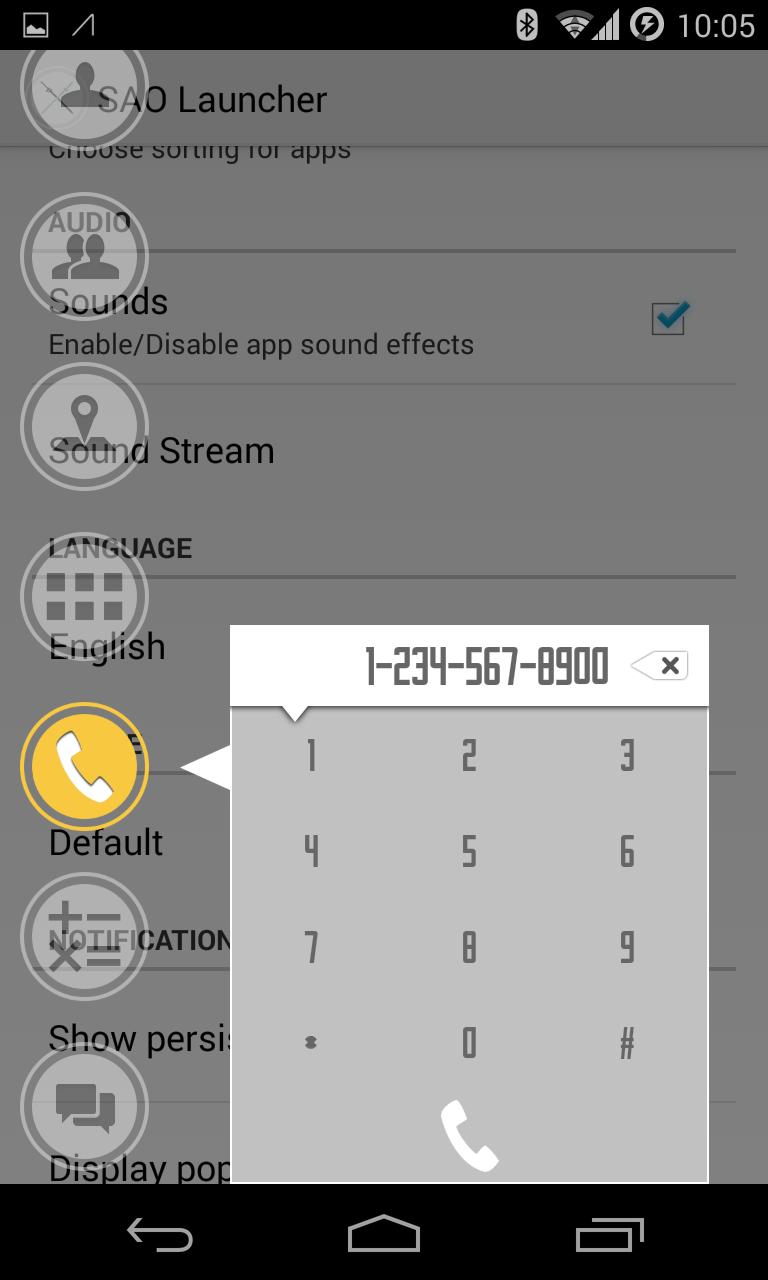This screenshot has width=768, height=1280.
Task: Dial digit 1 on the keypad
Action: click(x=311, y=756)
